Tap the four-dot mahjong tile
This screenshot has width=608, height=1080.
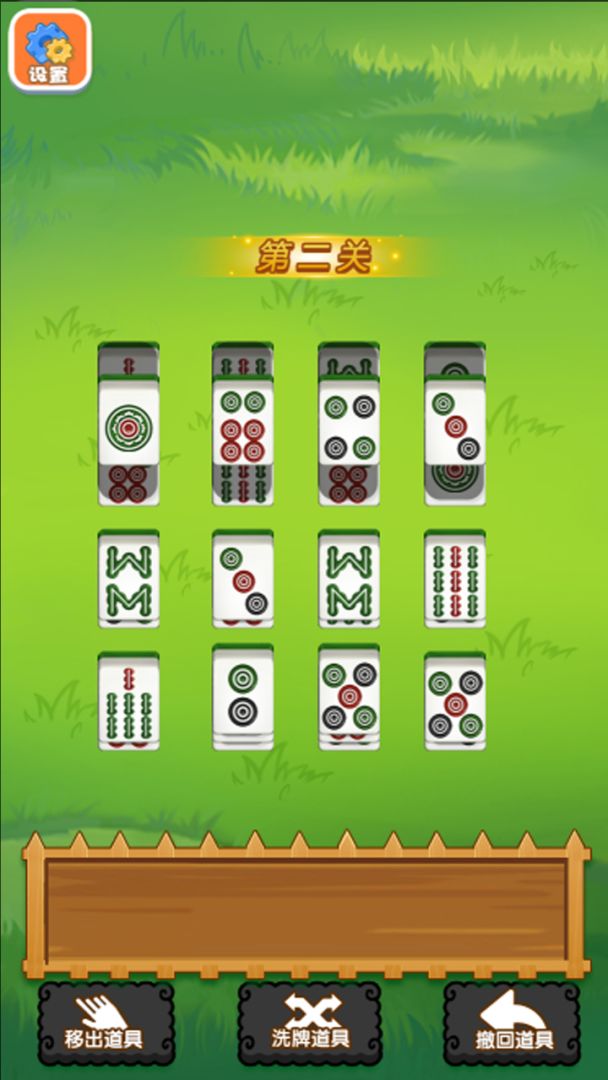[349, 425]
